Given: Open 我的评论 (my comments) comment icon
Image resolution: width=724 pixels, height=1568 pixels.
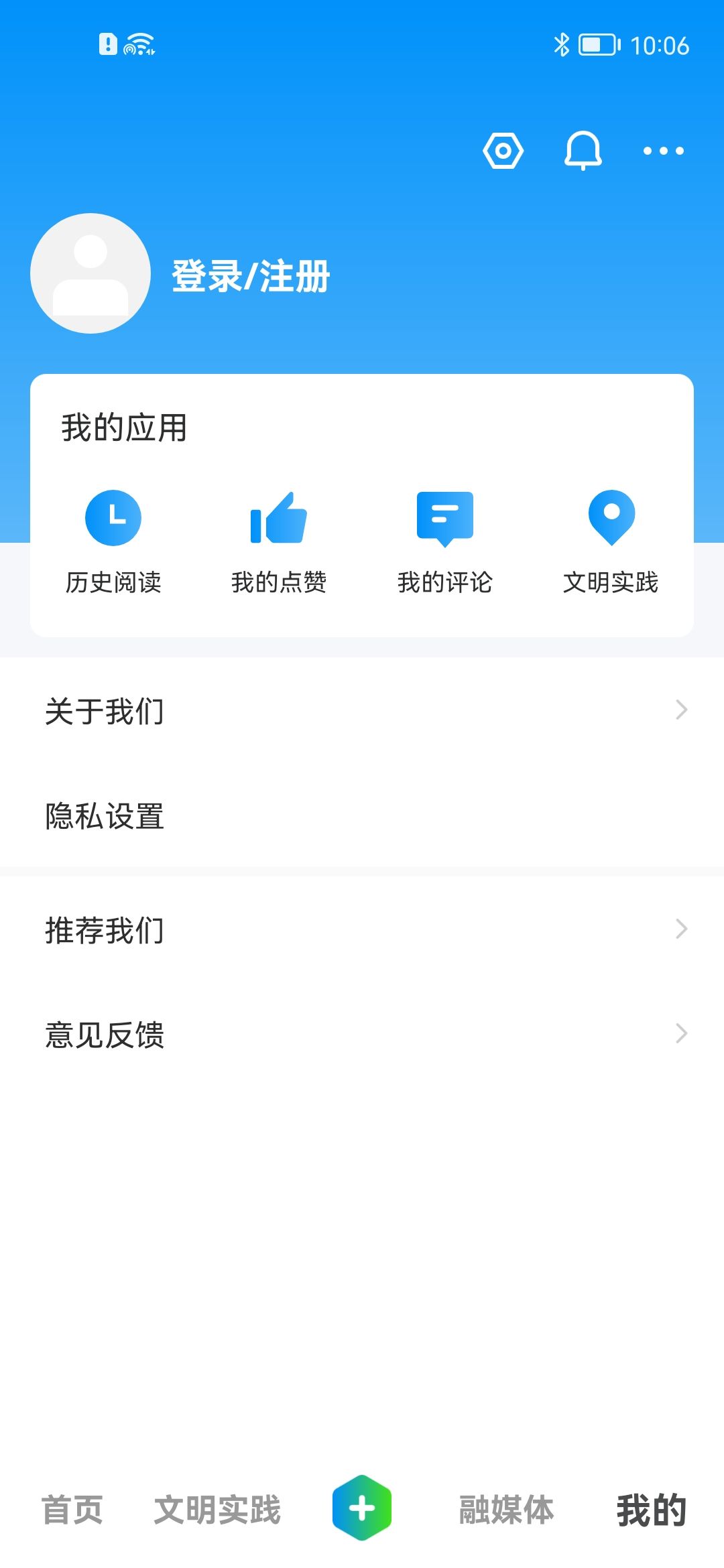Looking at the screenshot, I should click(444, 516).
